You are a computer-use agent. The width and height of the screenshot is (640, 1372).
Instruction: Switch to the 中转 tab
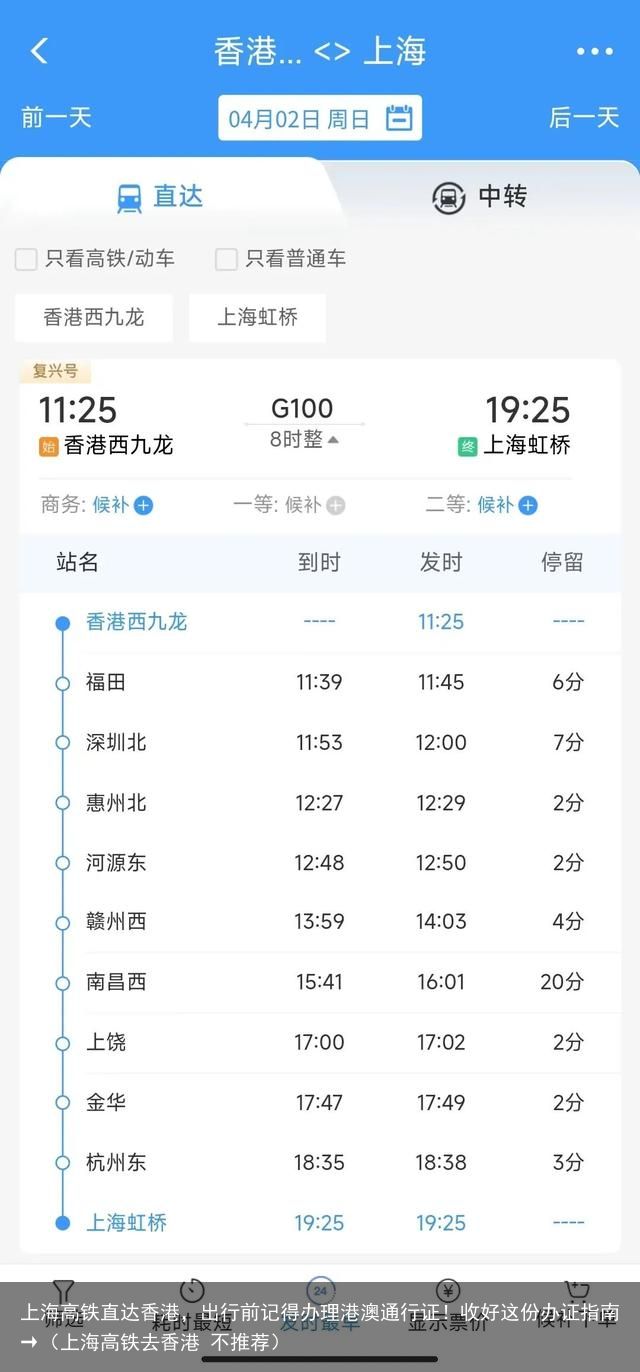479,197
